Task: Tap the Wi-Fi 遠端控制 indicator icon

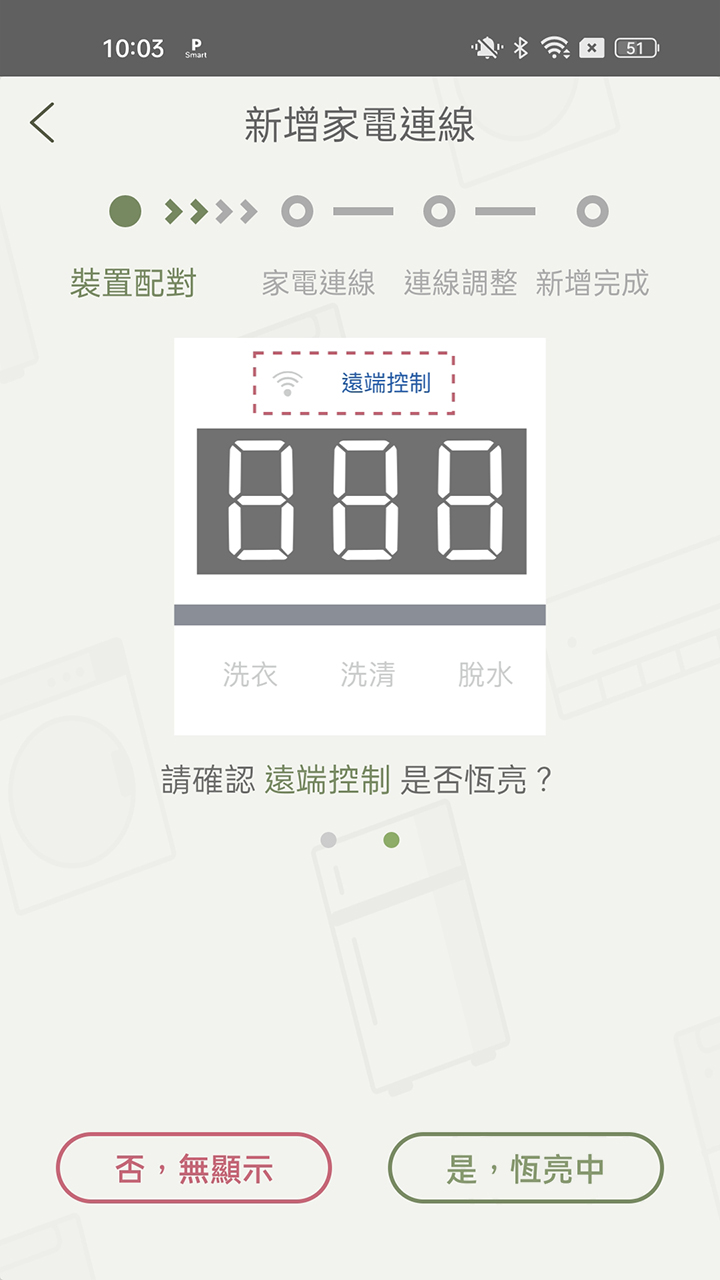Action: pyautogui.click(x=286, y=382)
